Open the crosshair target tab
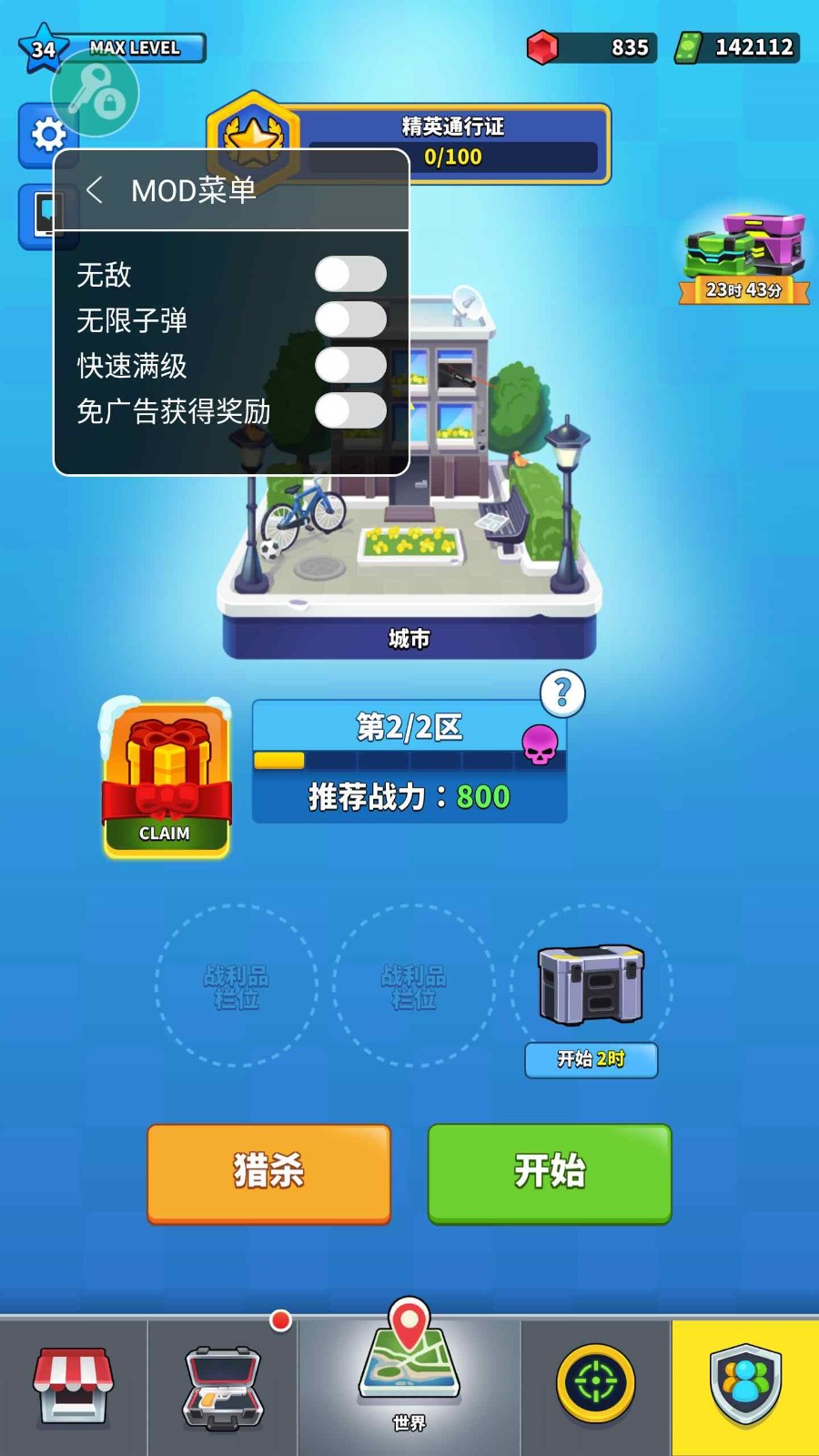The image size is (819, 1456). click(596, 1384)
